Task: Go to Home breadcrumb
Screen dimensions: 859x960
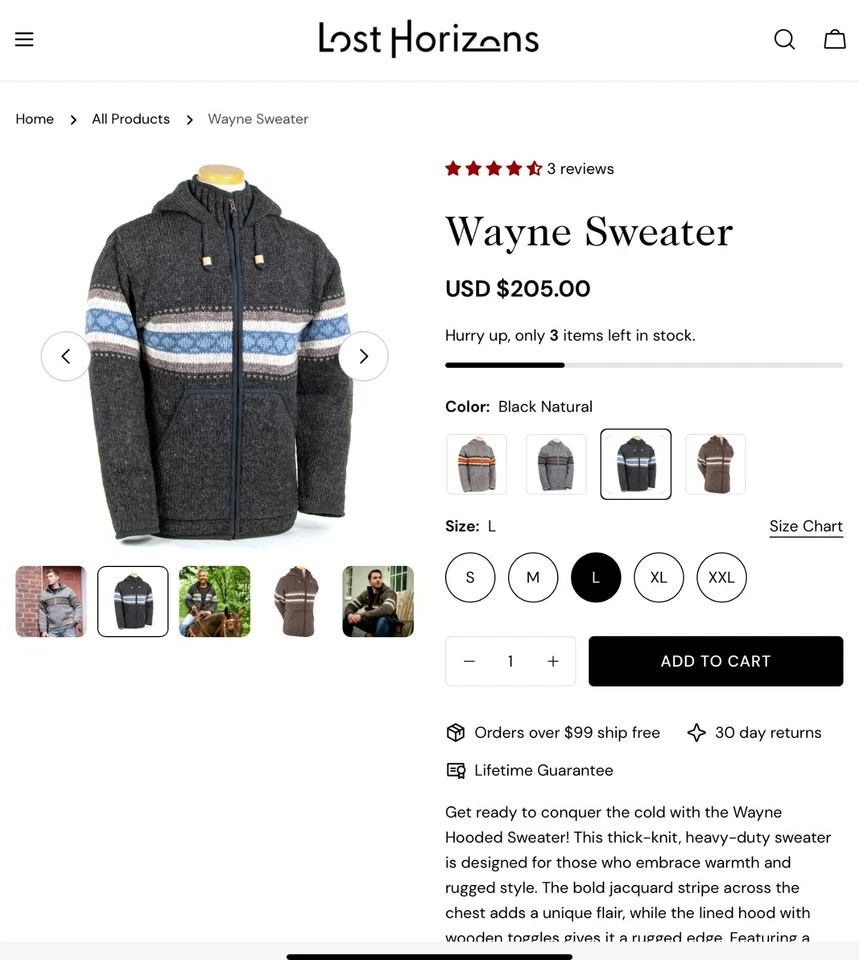Action: [35, 119]
